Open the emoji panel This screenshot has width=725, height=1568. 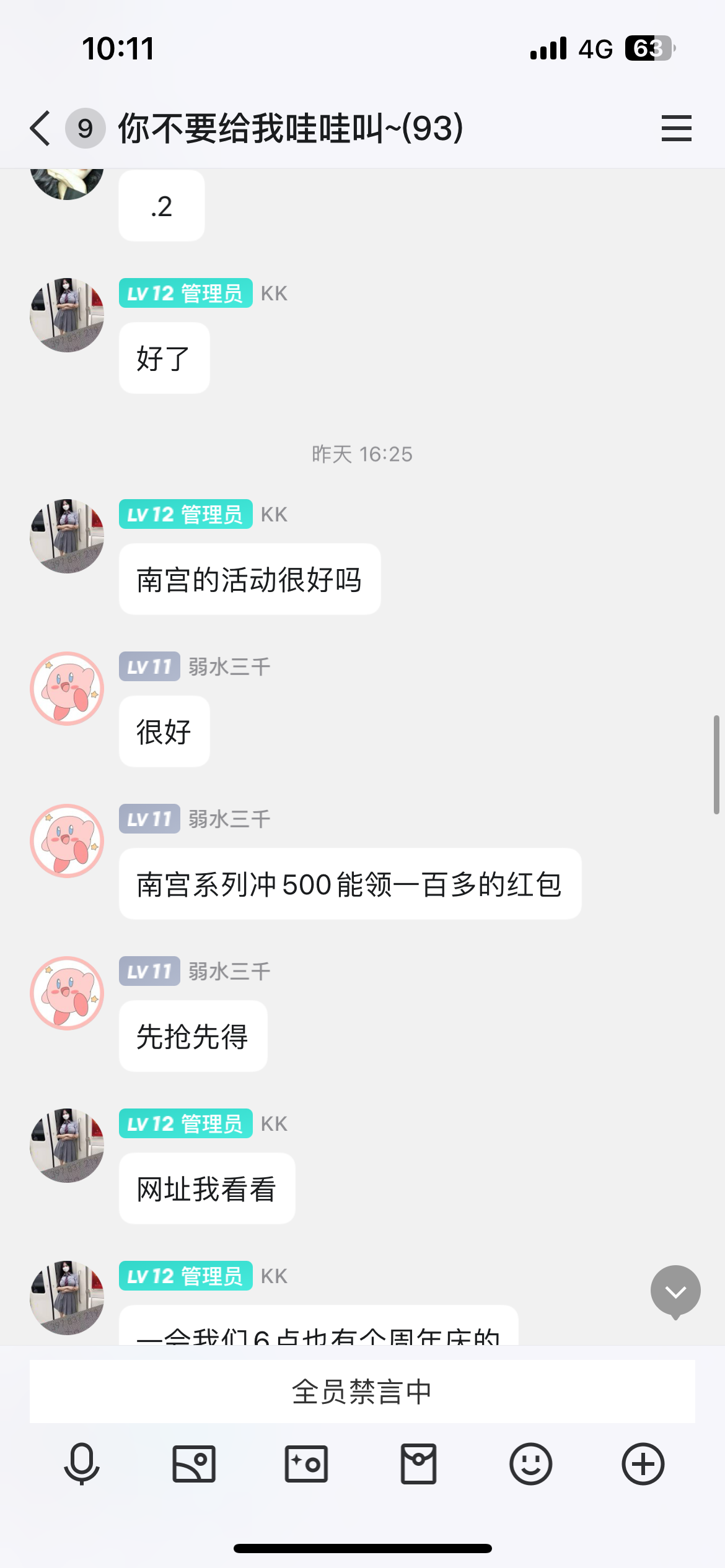point(530,1464)
